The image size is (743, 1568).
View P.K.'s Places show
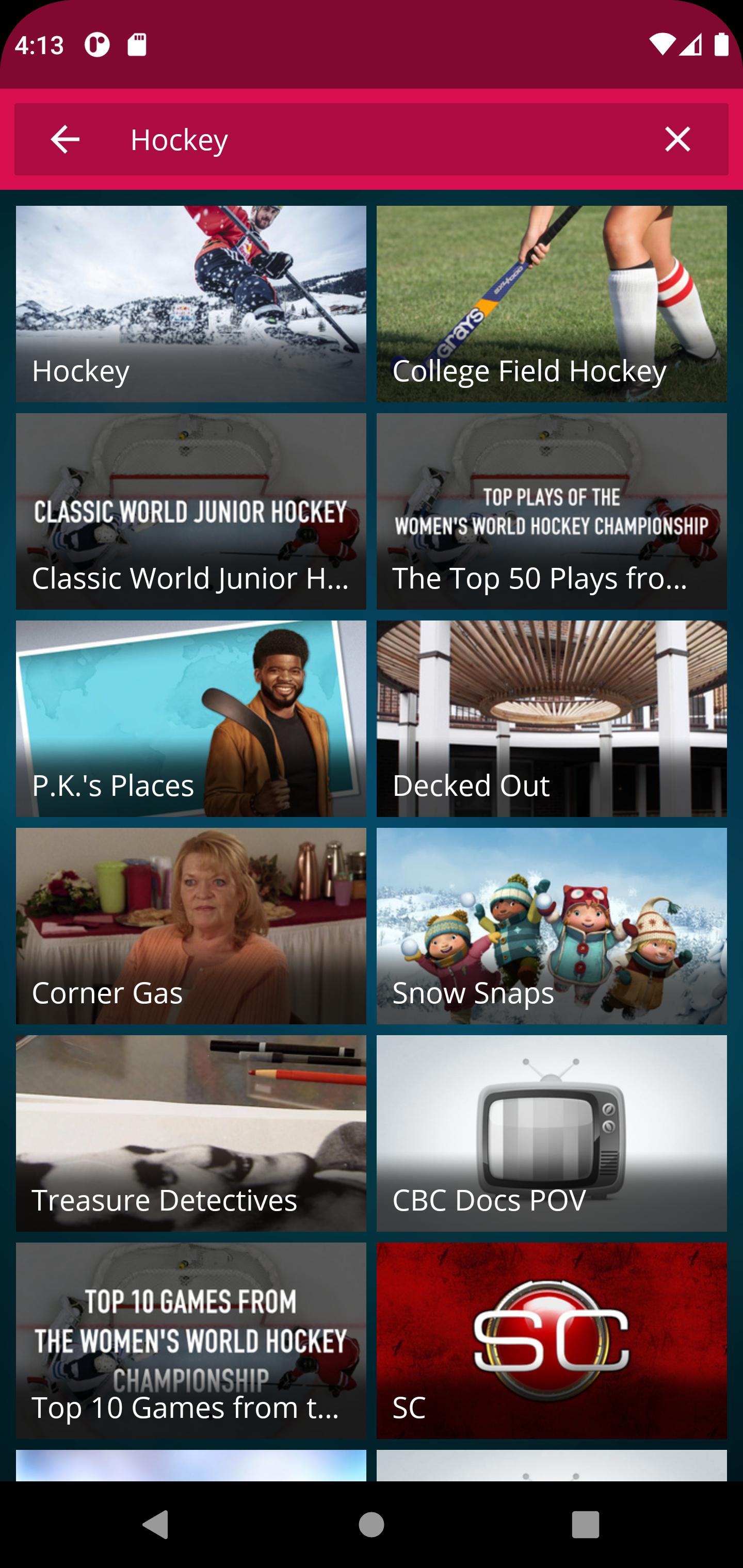click(x=191, y=719)
